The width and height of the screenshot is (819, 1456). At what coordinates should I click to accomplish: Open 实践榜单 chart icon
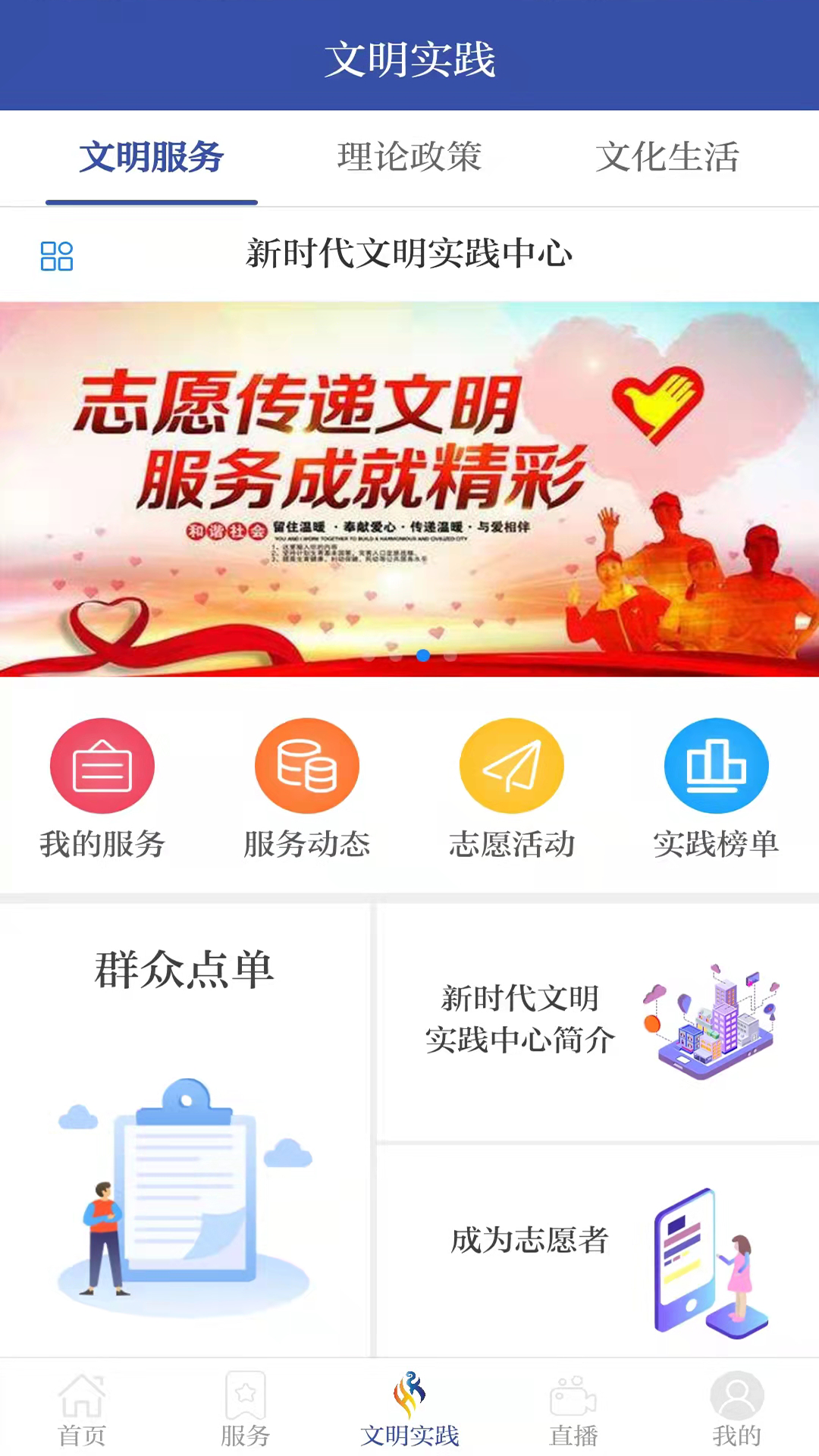(717, 766)
